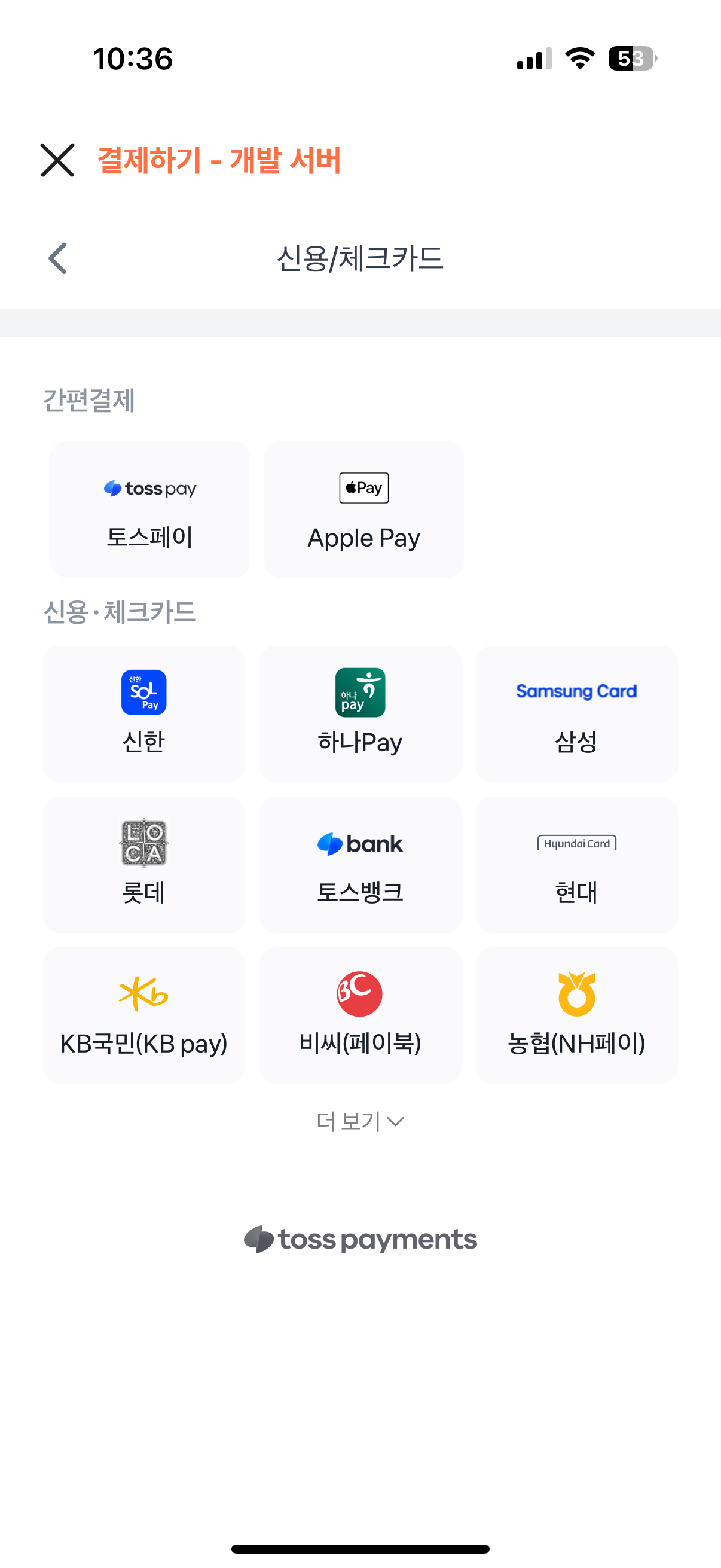This screenshot has width=721, height=1568.
Task: Choose Apple Pay for checkout
Action: pos(363,510)
